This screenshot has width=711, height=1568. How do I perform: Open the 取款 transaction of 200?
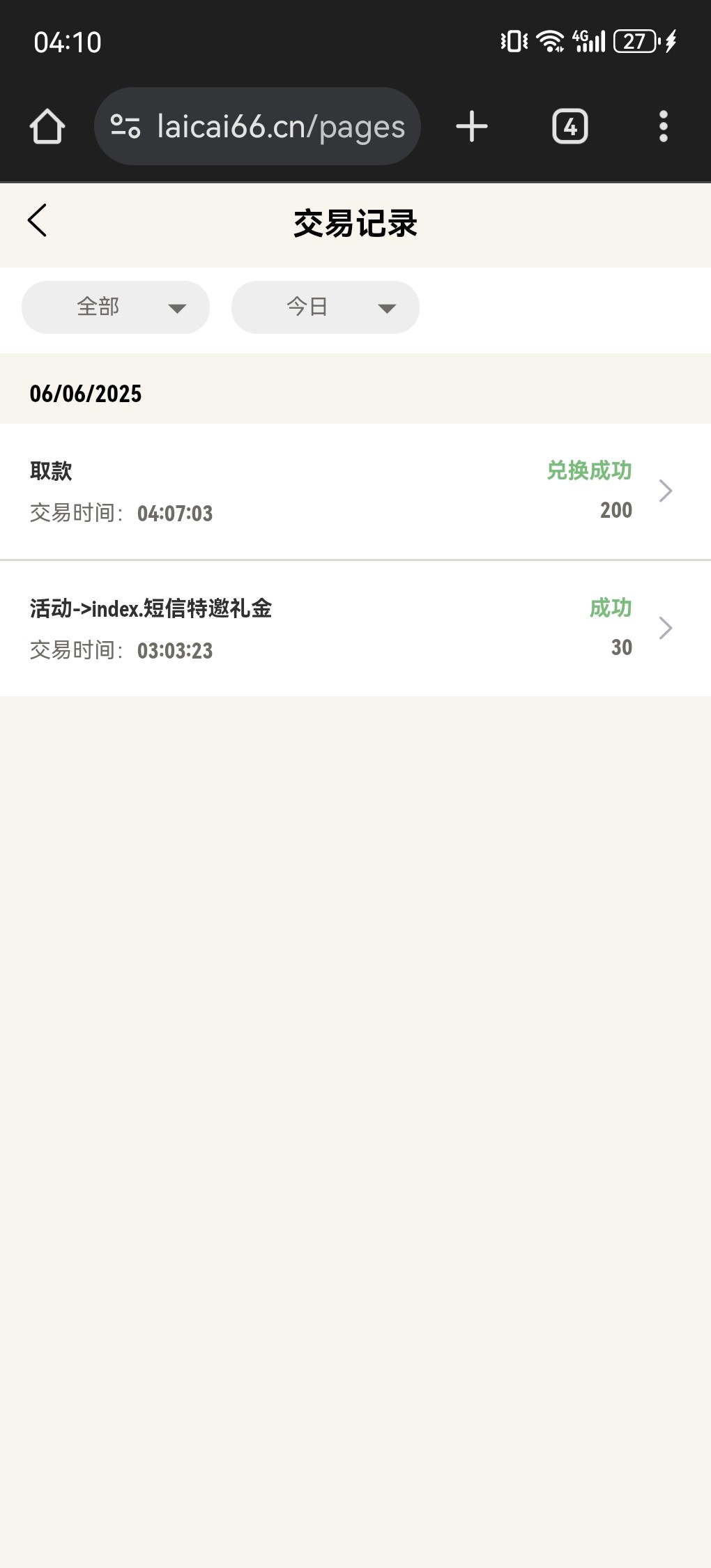[355, 491]
